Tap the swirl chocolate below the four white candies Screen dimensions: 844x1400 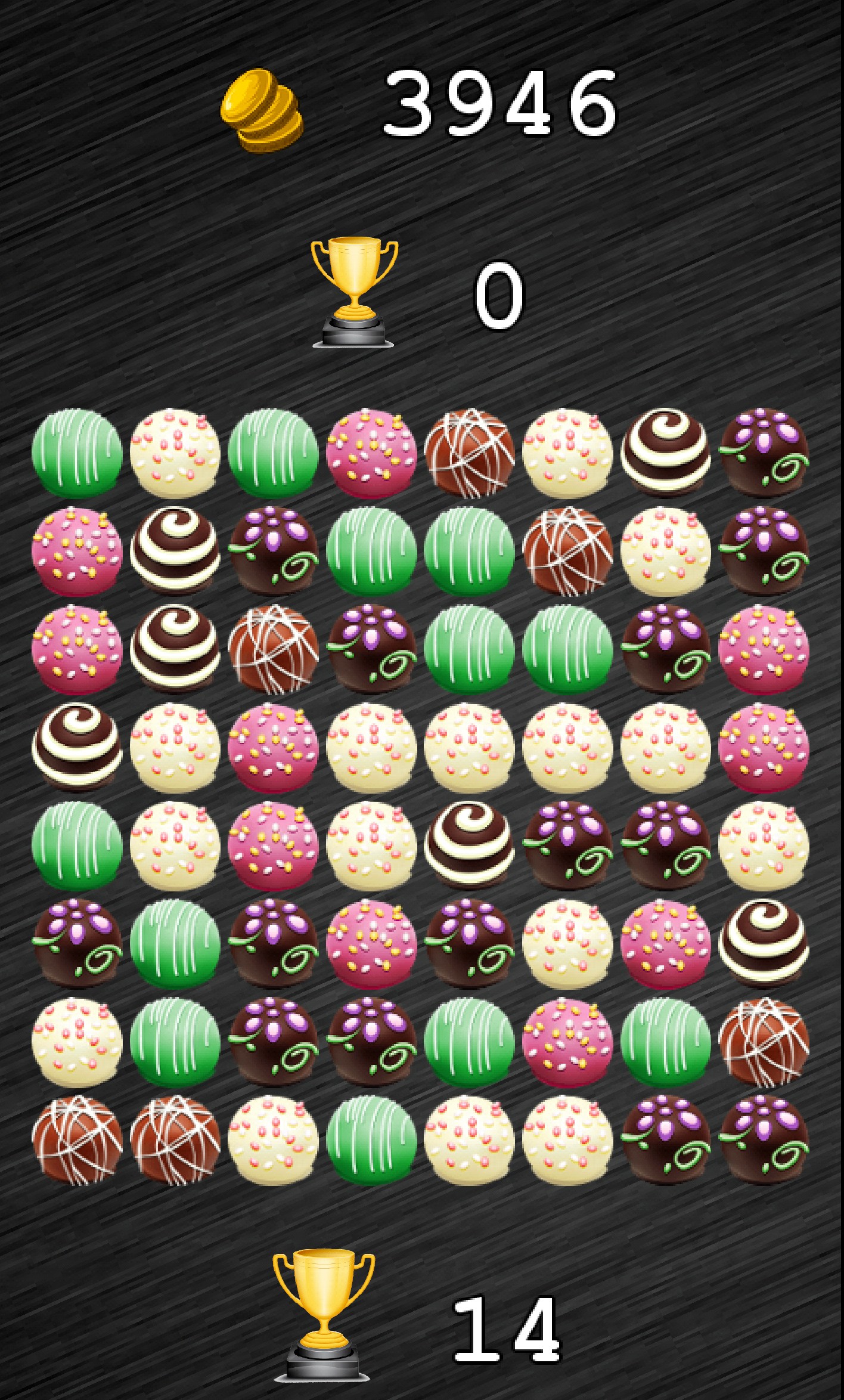469,845
